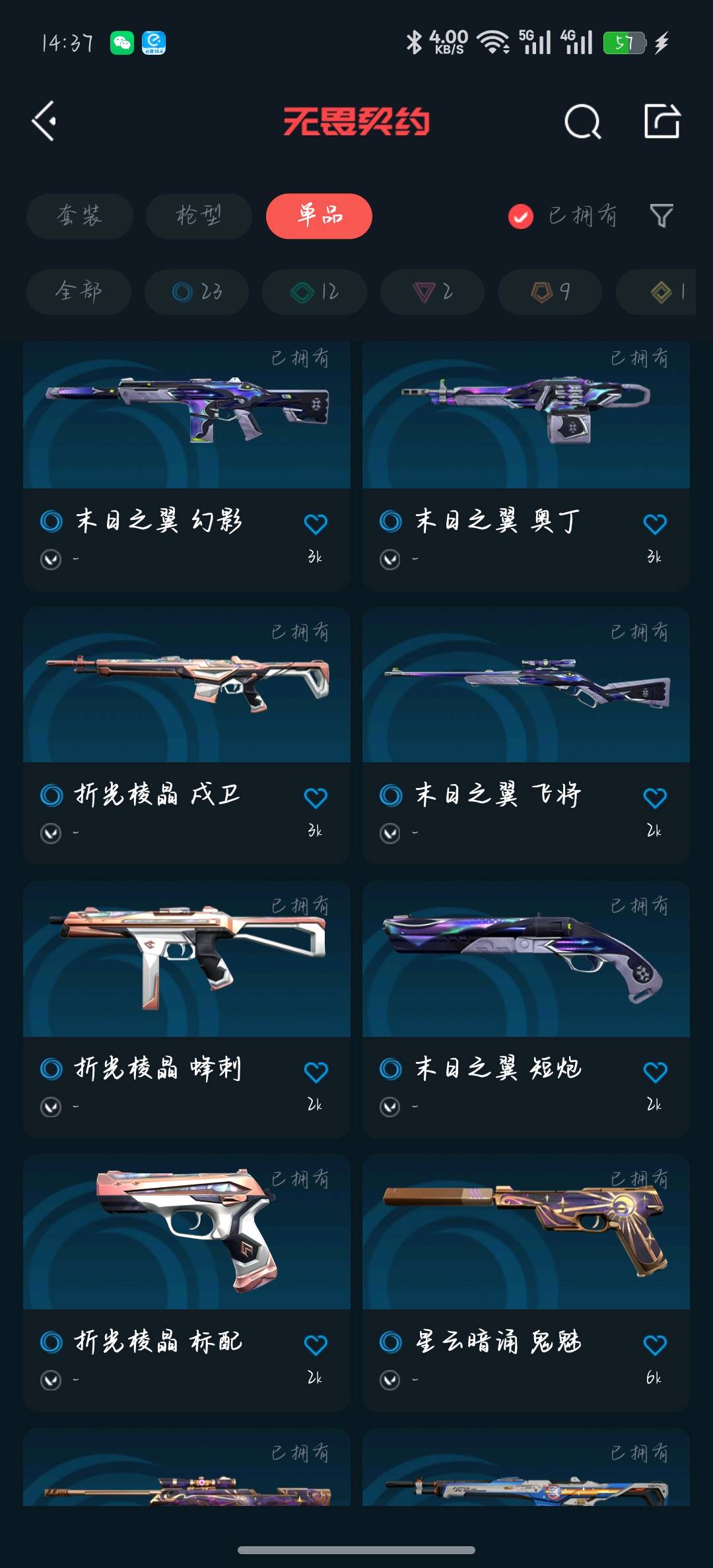Filter by the pink triangle tier with 2 items

[x=432, y=292]
